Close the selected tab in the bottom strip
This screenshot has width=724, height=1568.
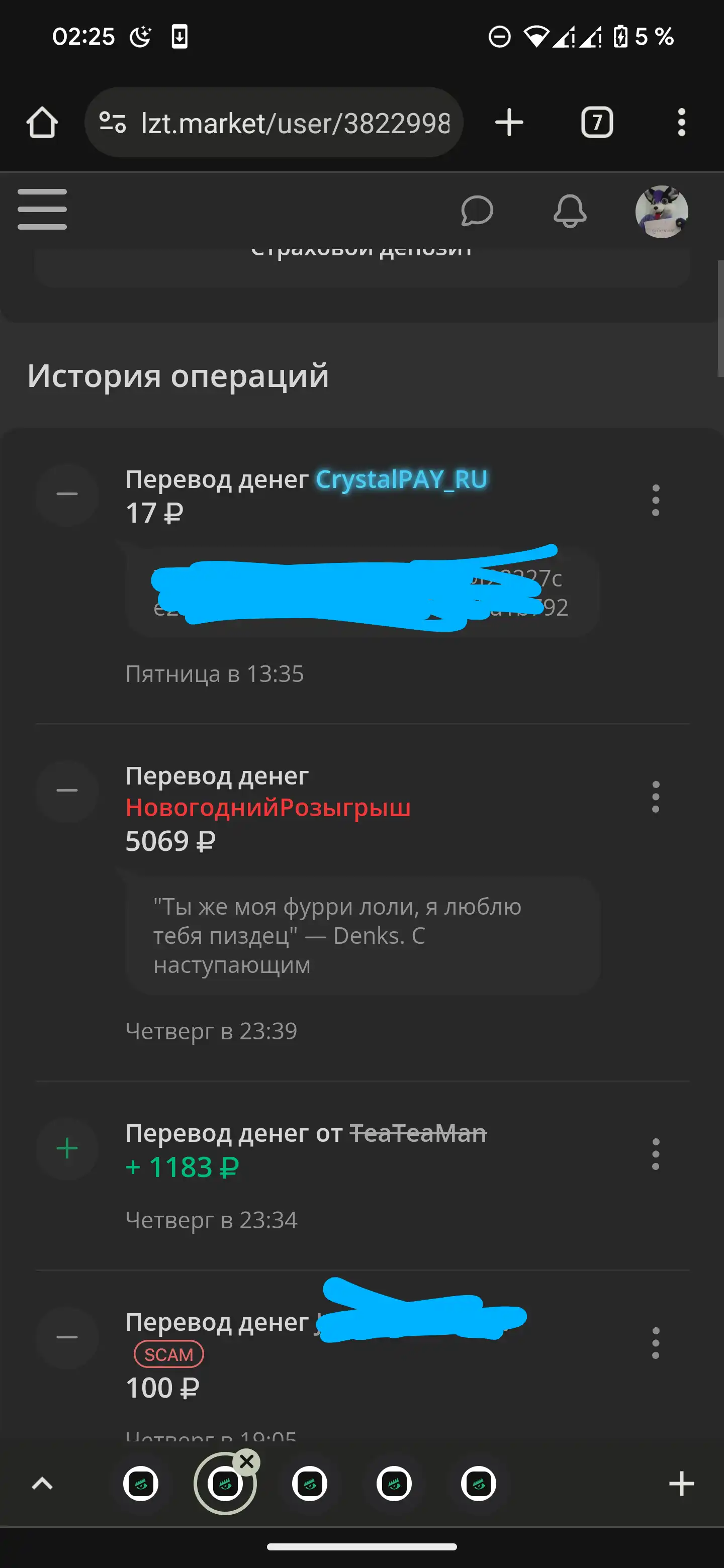[246, 1461]
